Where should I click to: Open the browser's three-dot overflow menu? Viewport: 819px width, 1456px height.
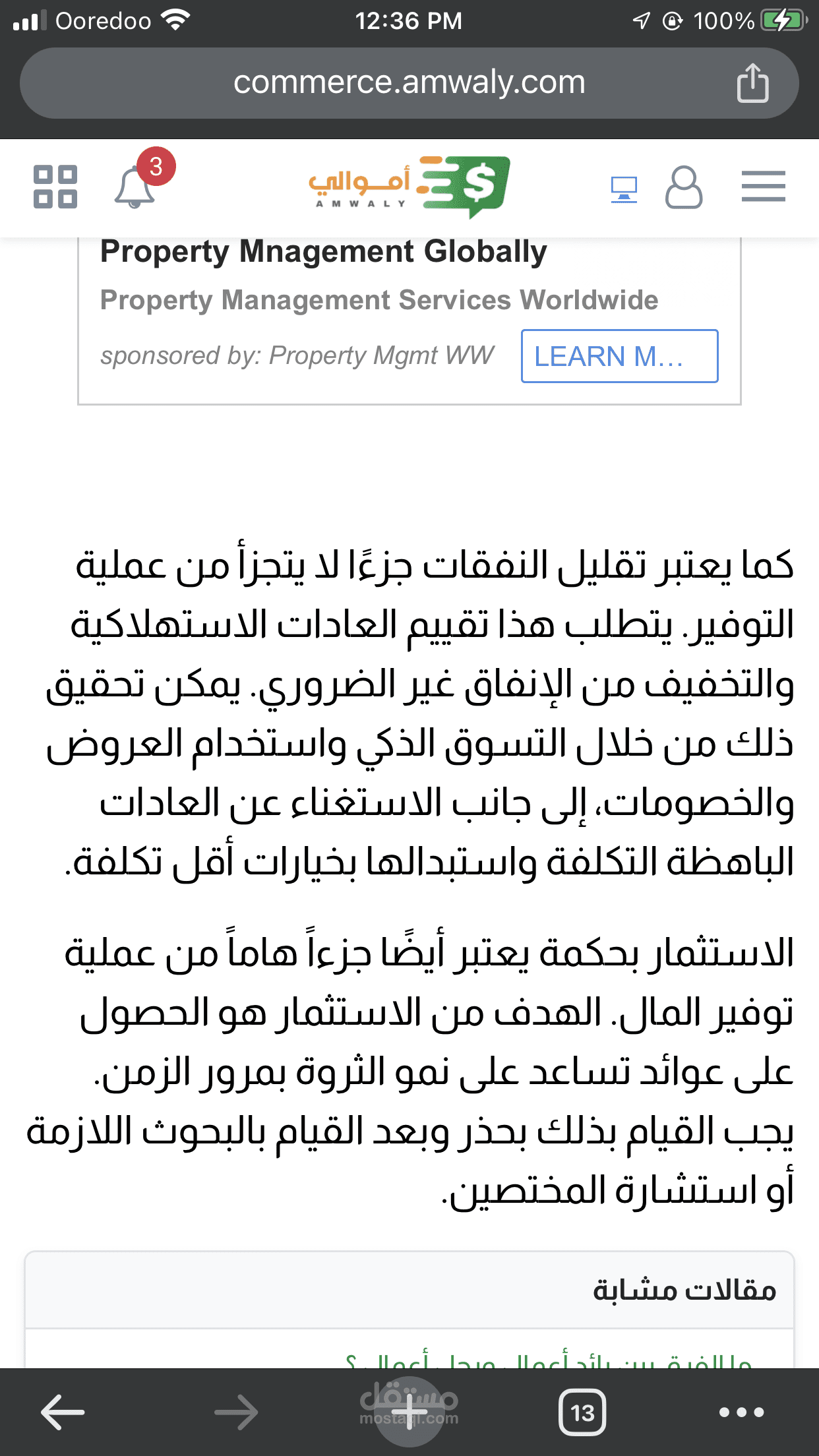(742, 1412)
